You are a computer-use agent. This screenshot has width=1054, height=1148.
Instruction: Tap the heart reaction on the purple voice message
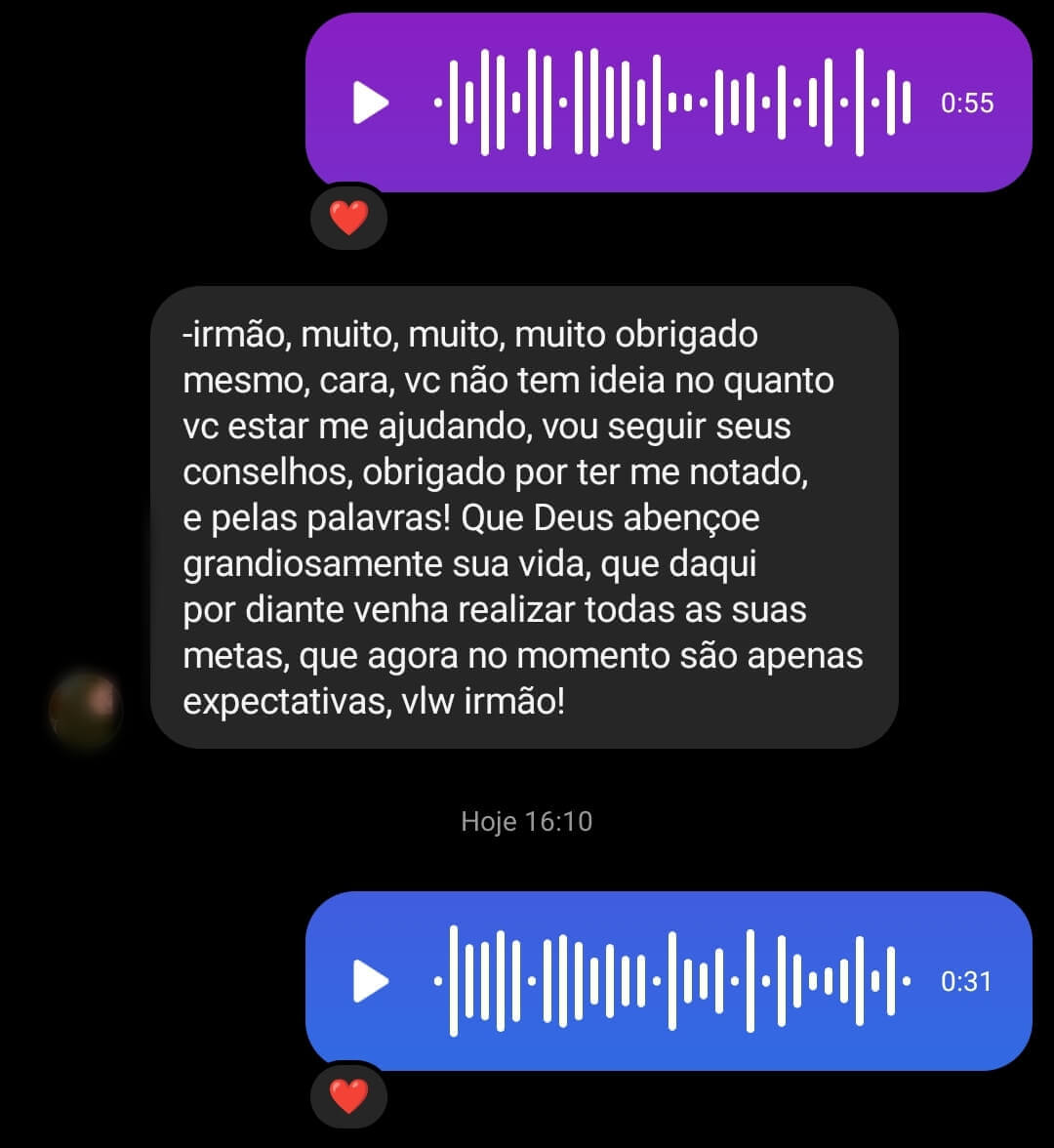click(348, 217)
